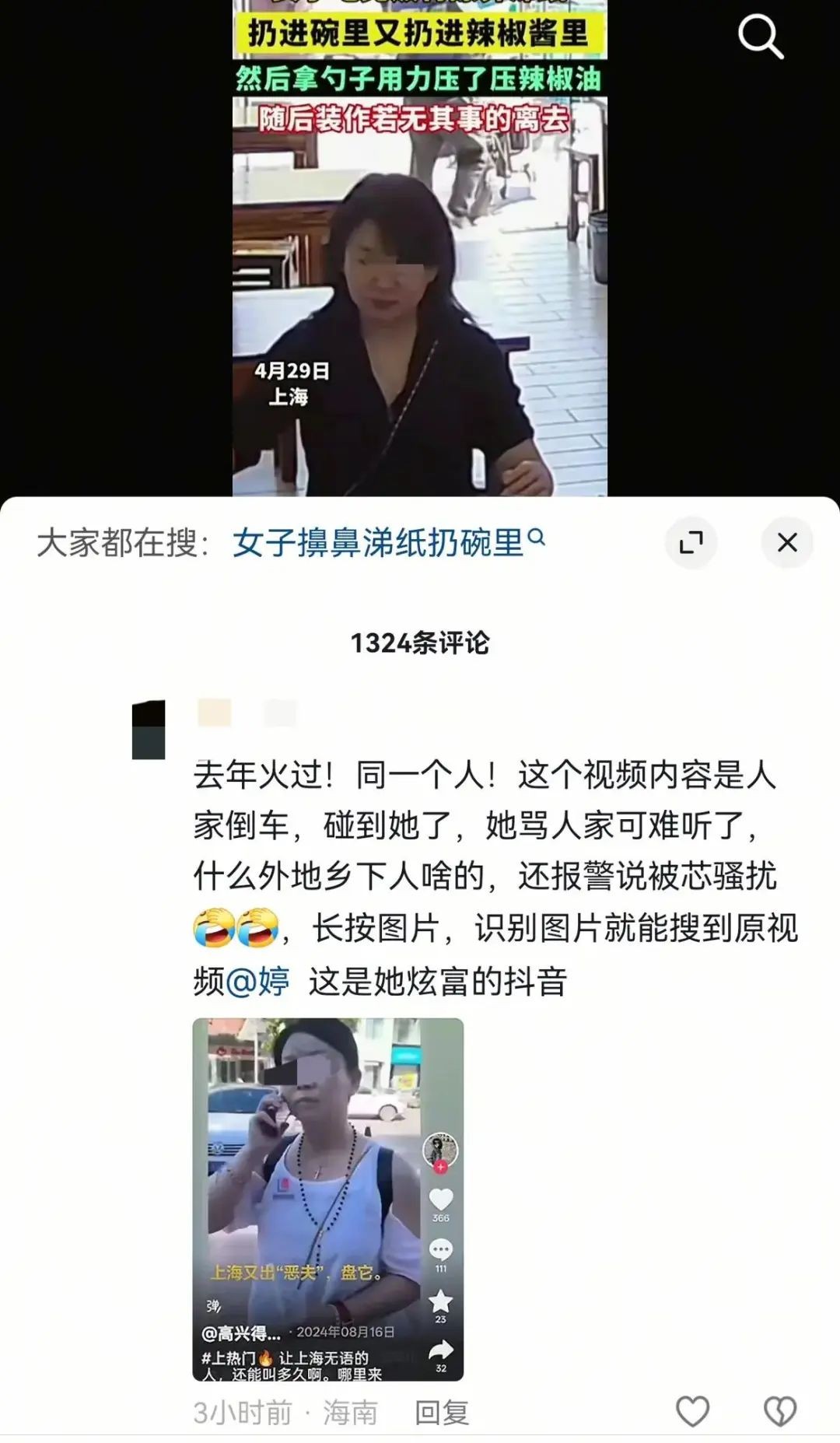This screenshot has width=840, height=1443.
Task: View the image attached to the comment
Action: tap(327, 1199)
